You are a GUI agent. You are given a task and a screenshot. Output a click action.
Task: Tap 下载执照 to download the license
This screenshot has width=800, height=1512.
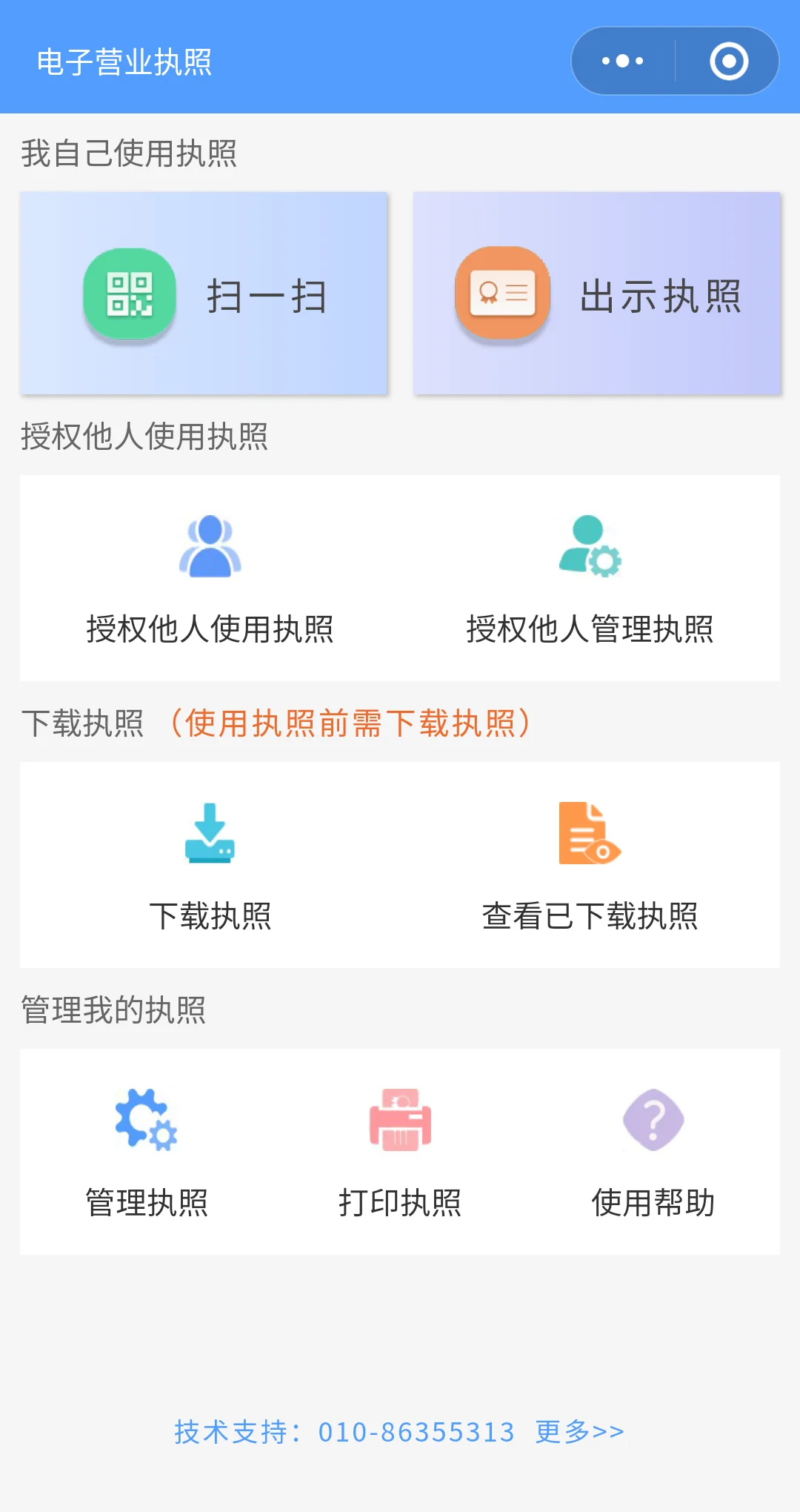point(210,866)
